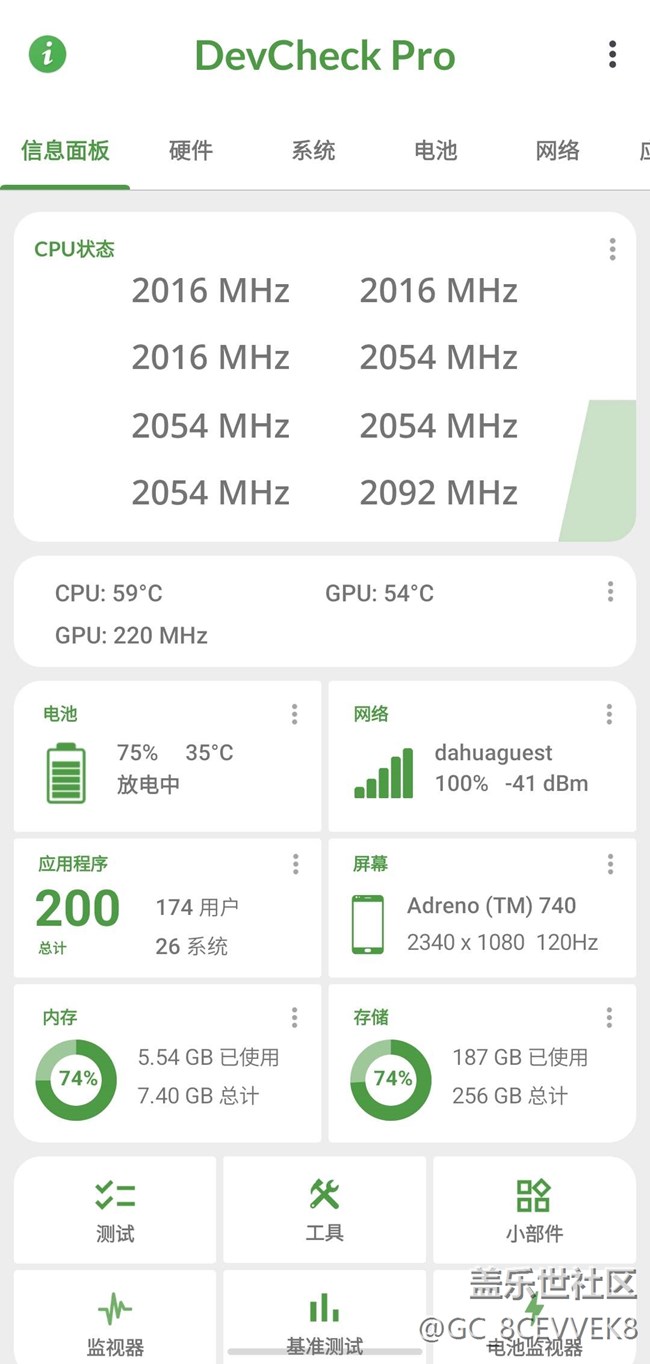Start the 基准测试 benchmark section
The width and height of the screenshot is (650, 1364).
pyautogui.click(x=324, y=1320)
